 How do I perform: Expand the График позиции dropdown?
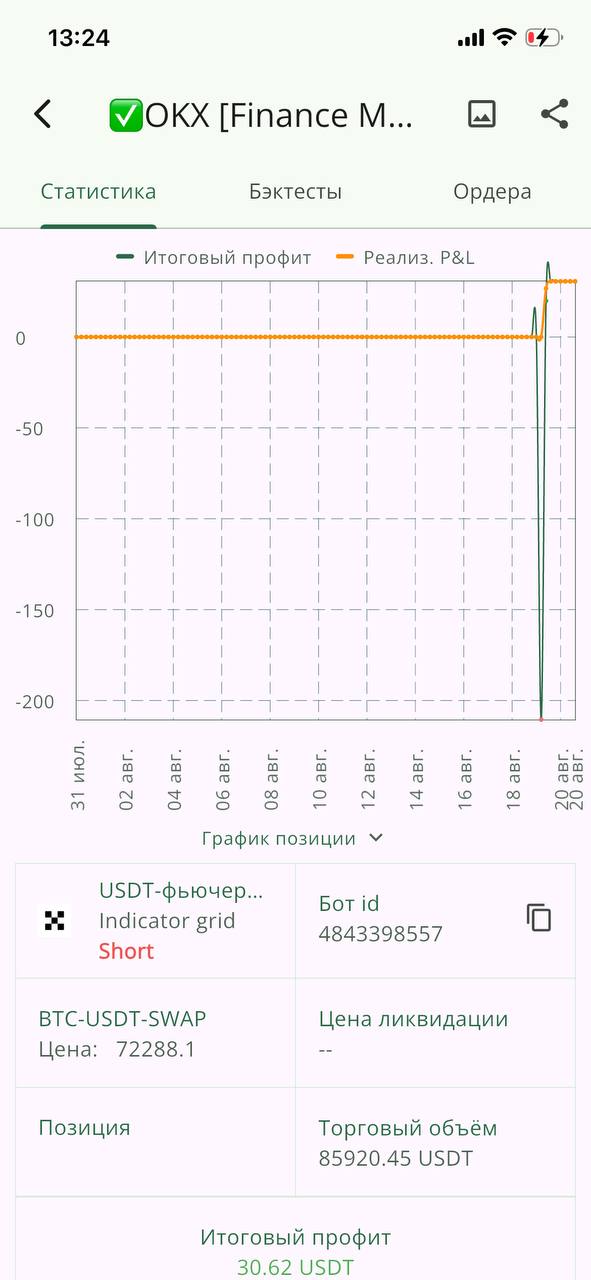coord(293,838)
